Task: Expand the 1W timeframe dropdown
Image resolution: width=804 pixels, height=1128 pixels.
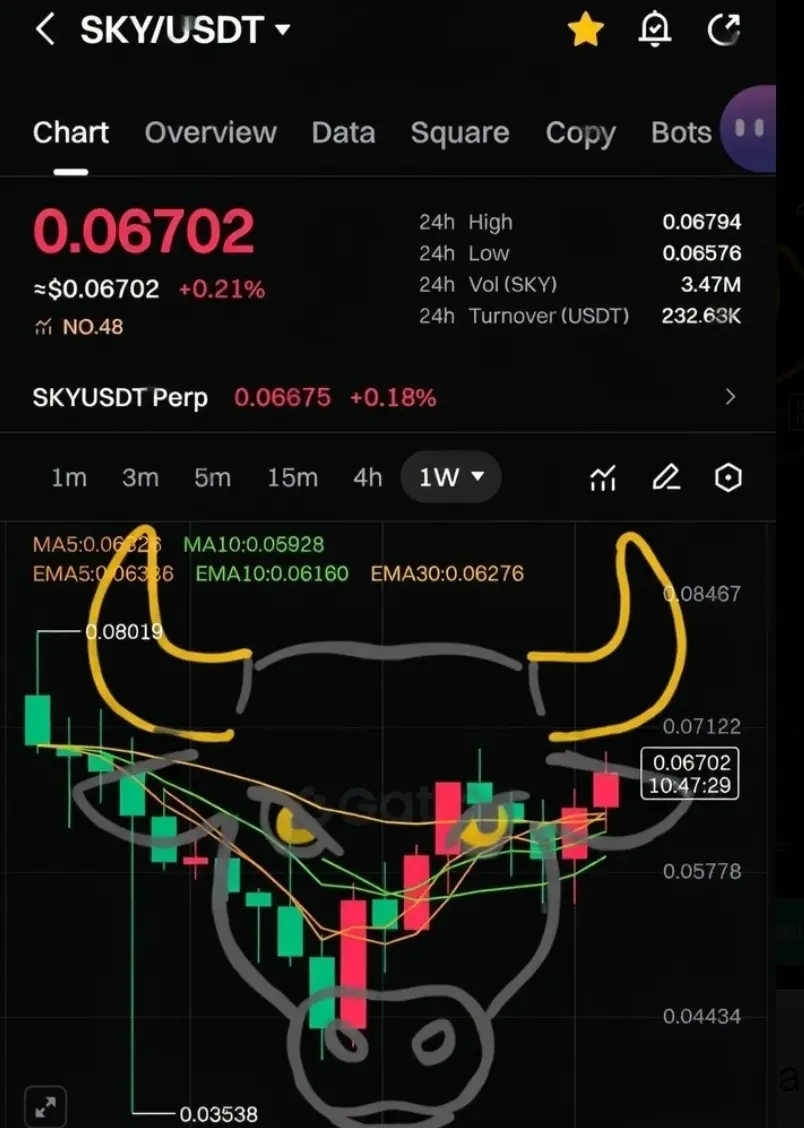Action: tap(451, 478)
